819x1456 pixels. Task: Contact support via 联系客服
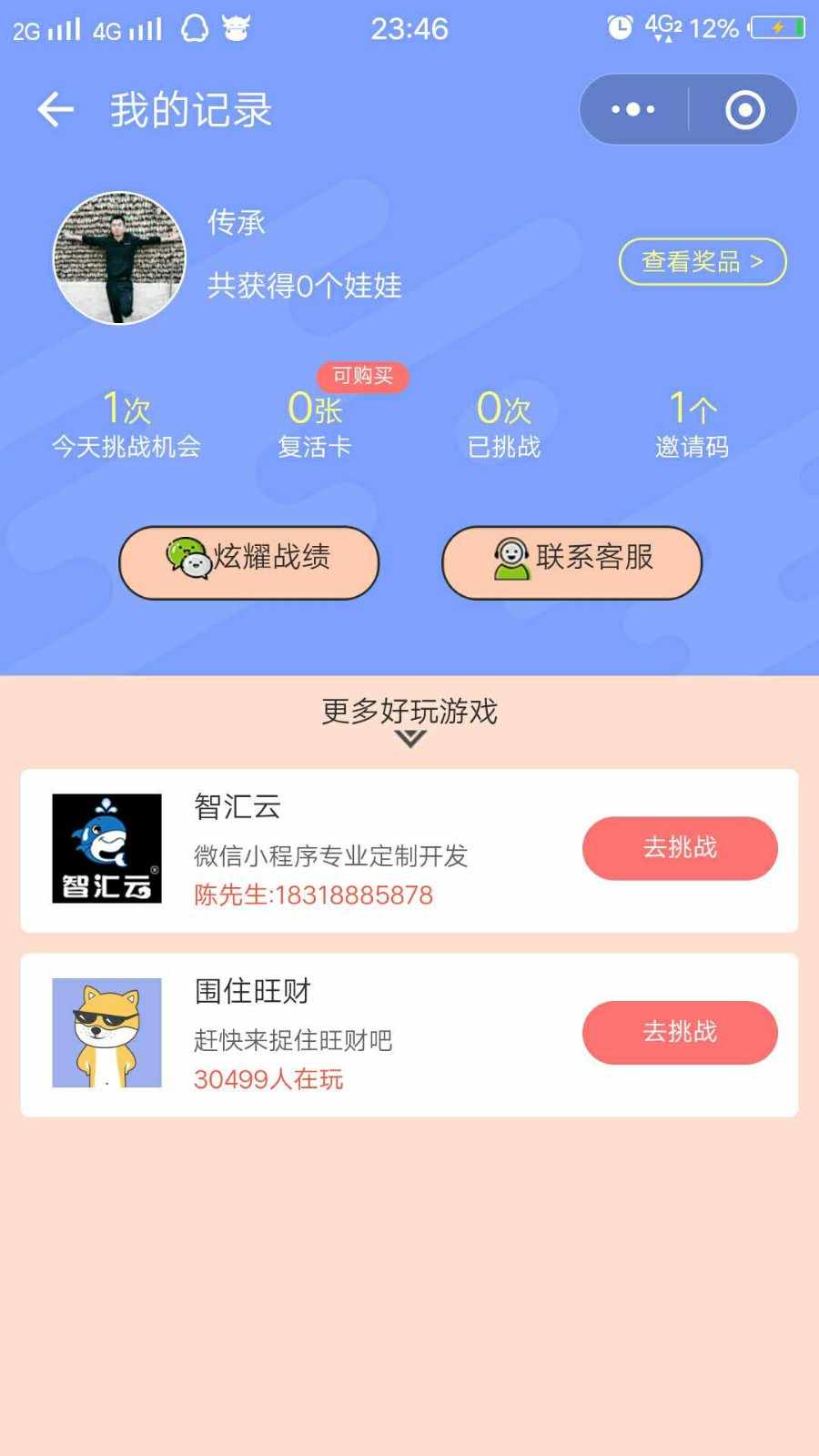pyautogui.click(x=571, y=561)
